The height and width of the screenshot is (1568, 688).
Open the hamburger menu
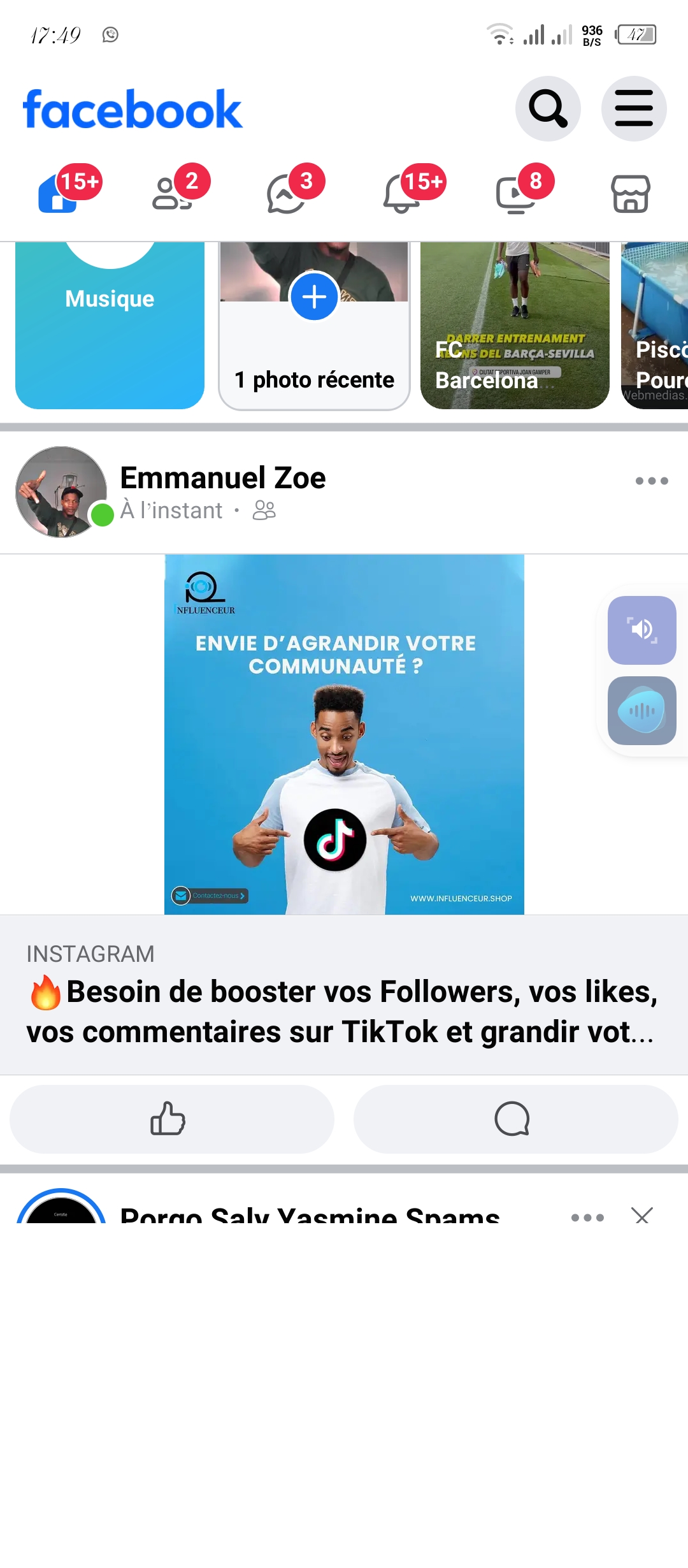pyautogui.click(x=633, y=109)
